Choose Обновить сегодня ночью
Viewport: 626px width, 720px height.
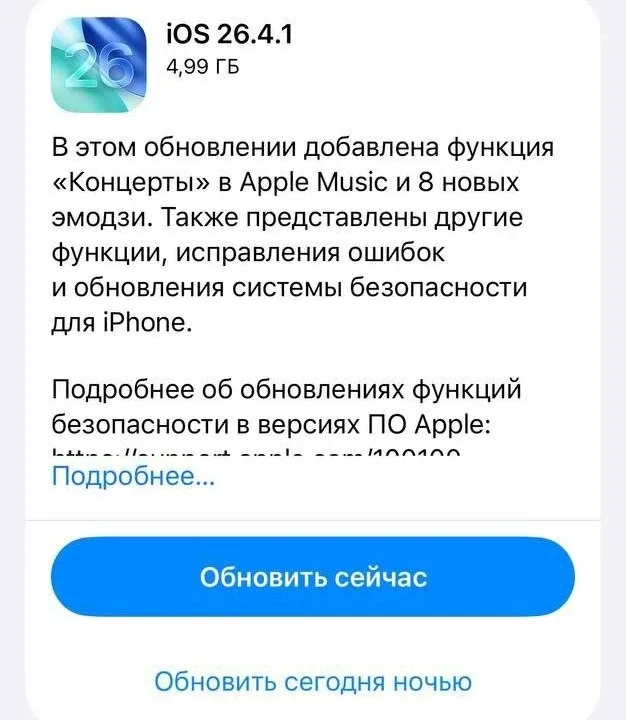click(x=313, y=682)
